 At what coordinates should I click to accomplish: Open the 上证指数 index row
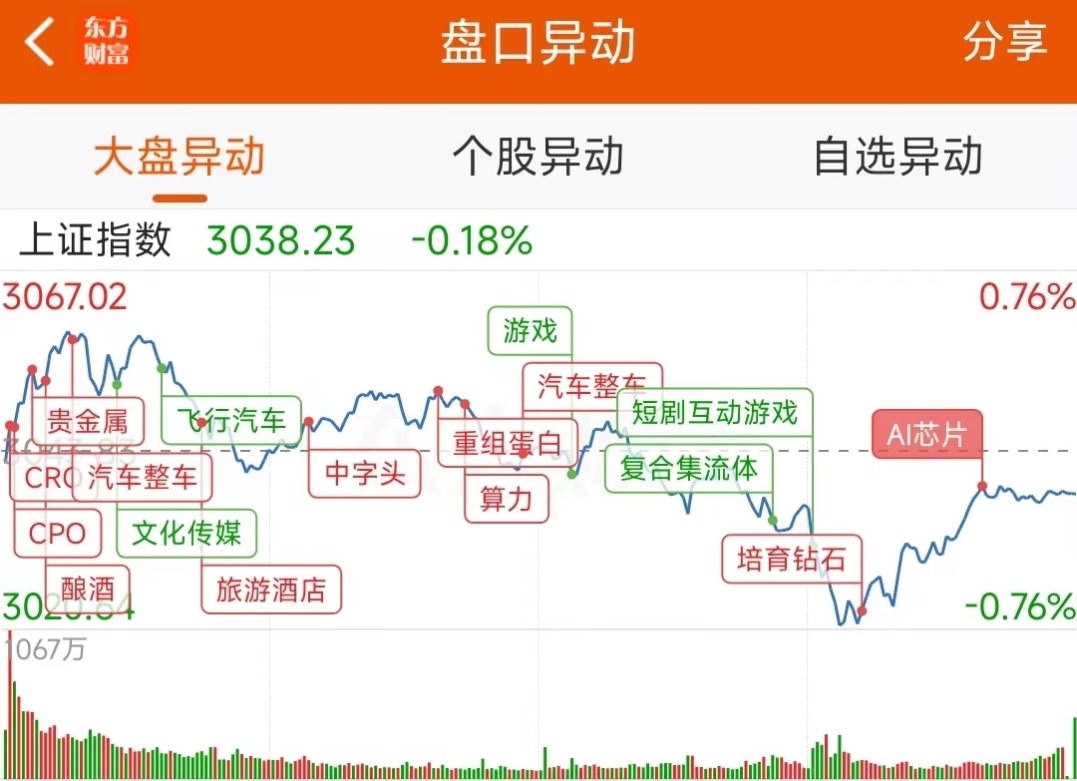pyautogui.click(x=96, y=241)
